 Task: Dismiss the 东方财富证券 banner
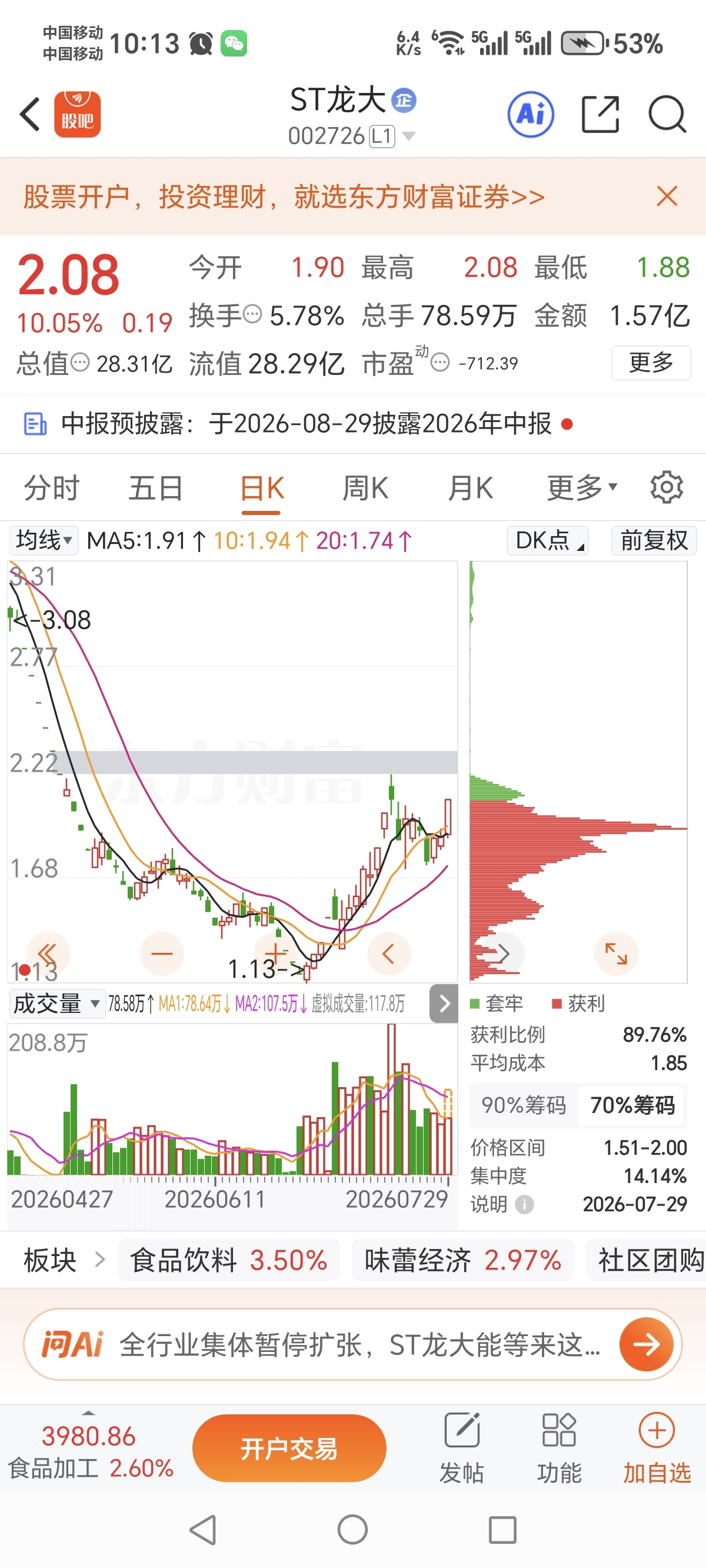(667, 196)
